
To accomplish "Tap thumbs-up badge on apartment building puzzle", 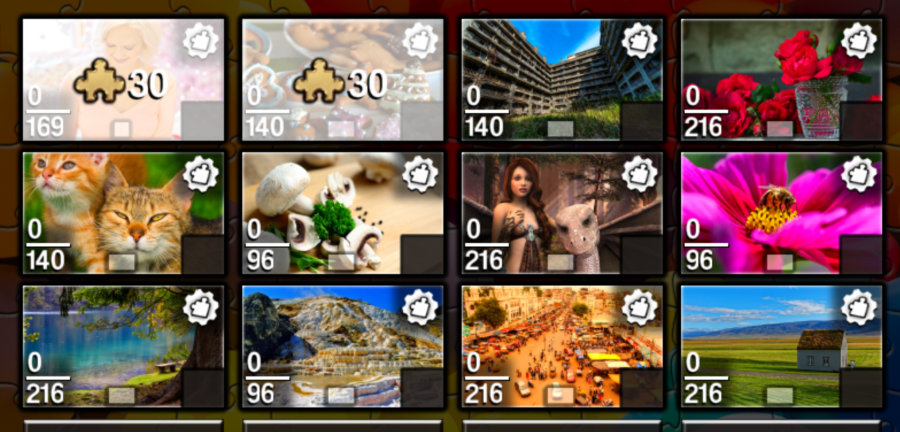I will 640,41.
